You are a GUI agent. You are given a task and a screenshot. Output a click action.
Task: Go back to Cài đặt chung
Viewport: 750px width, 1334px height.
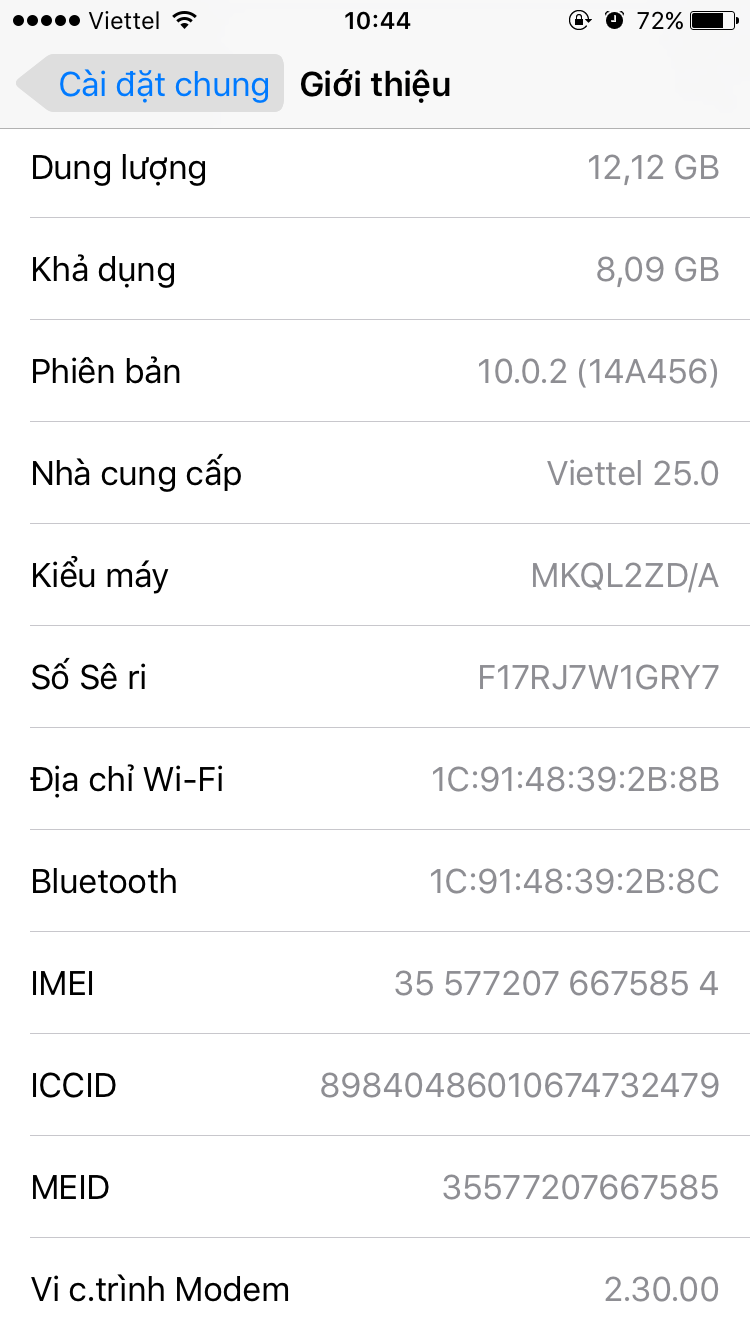pos(151,84)
